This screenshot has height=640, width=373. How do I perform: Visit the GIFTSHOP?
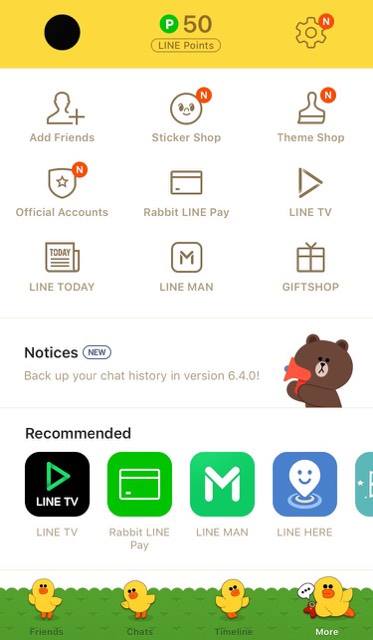[x=311, y=267]
